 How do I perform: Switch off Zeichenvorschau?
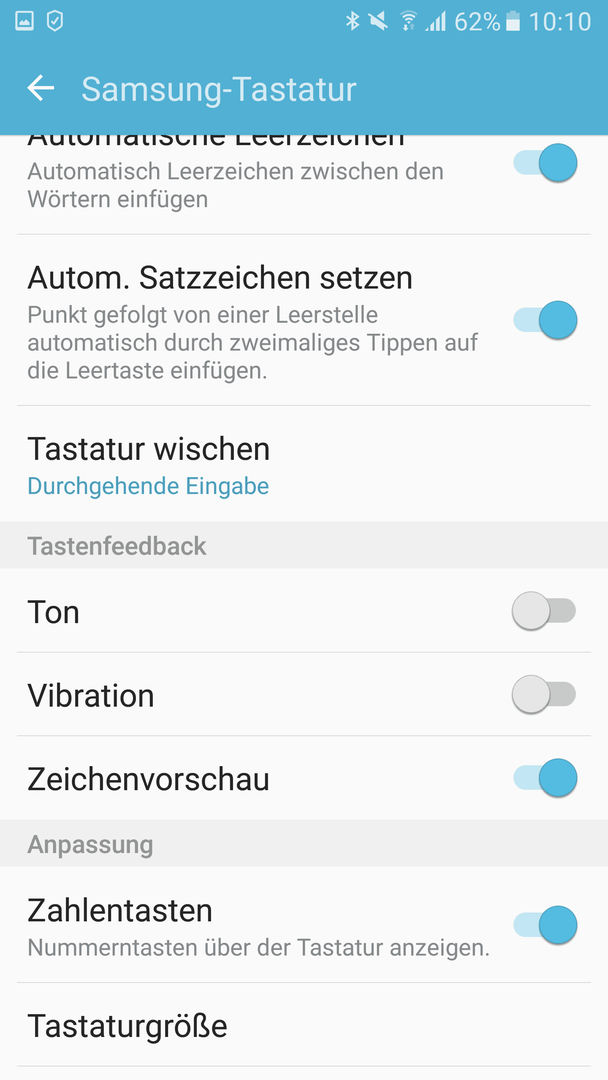pyautogui.click(x=545, y=778)
